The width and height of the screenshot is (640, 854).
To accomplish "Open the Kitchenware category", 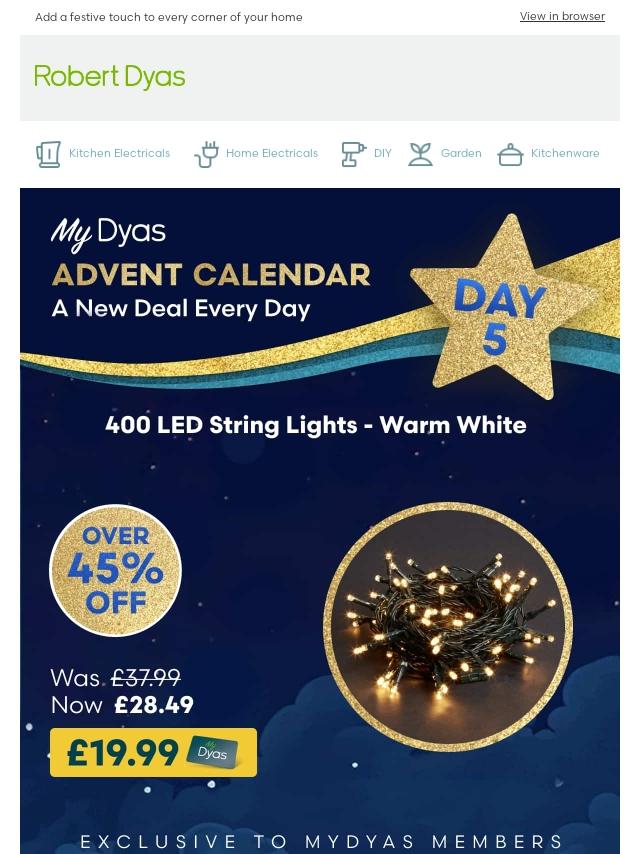I will coord(549,154).
